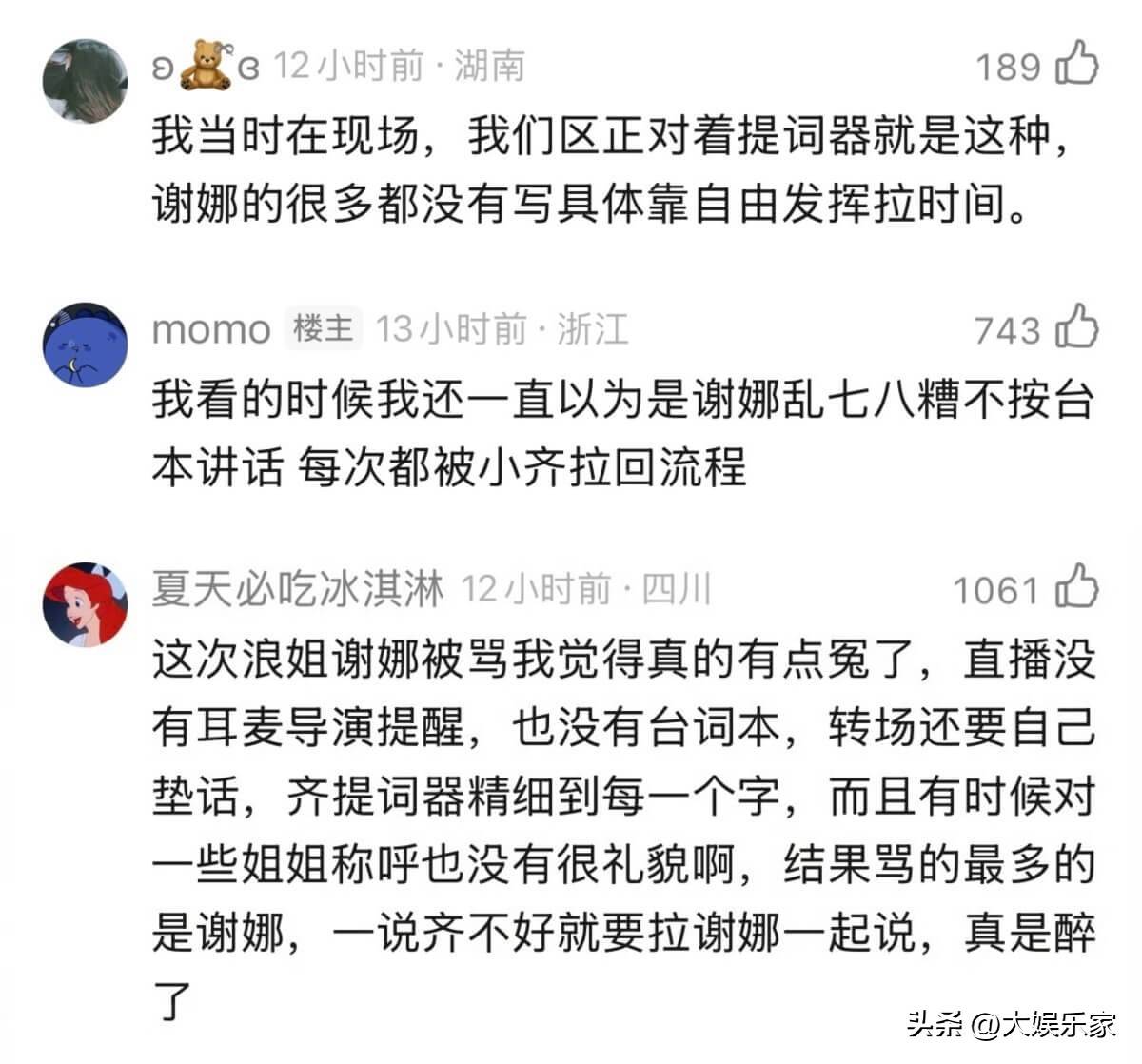The height and width of the screenshot is (1064, 1142).
Task: Tap the username 夏天必吃冰淇淋
Action: 298,590
